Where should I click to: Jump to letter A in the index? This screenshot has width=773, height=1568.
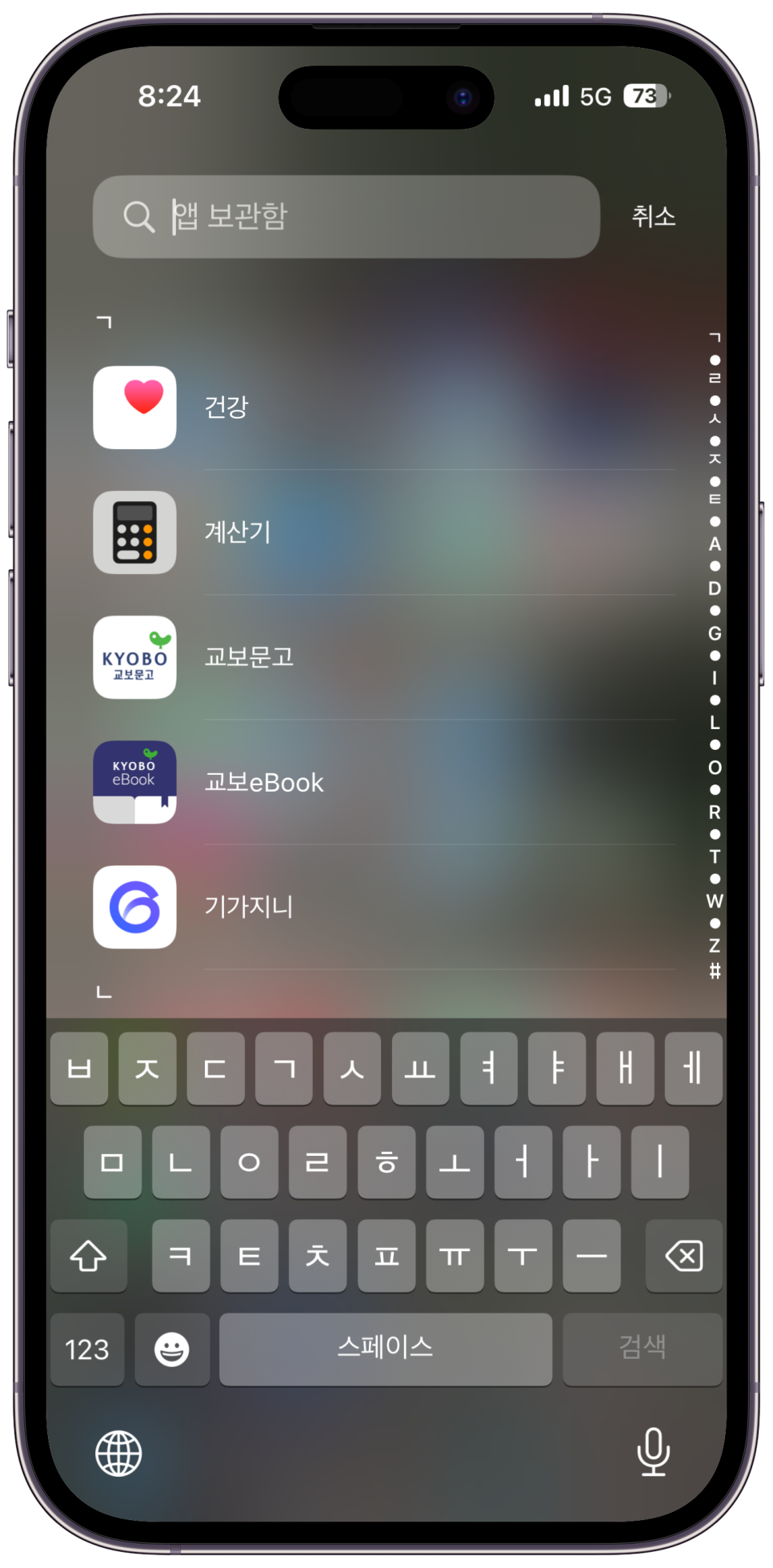[x=715, y=544]
